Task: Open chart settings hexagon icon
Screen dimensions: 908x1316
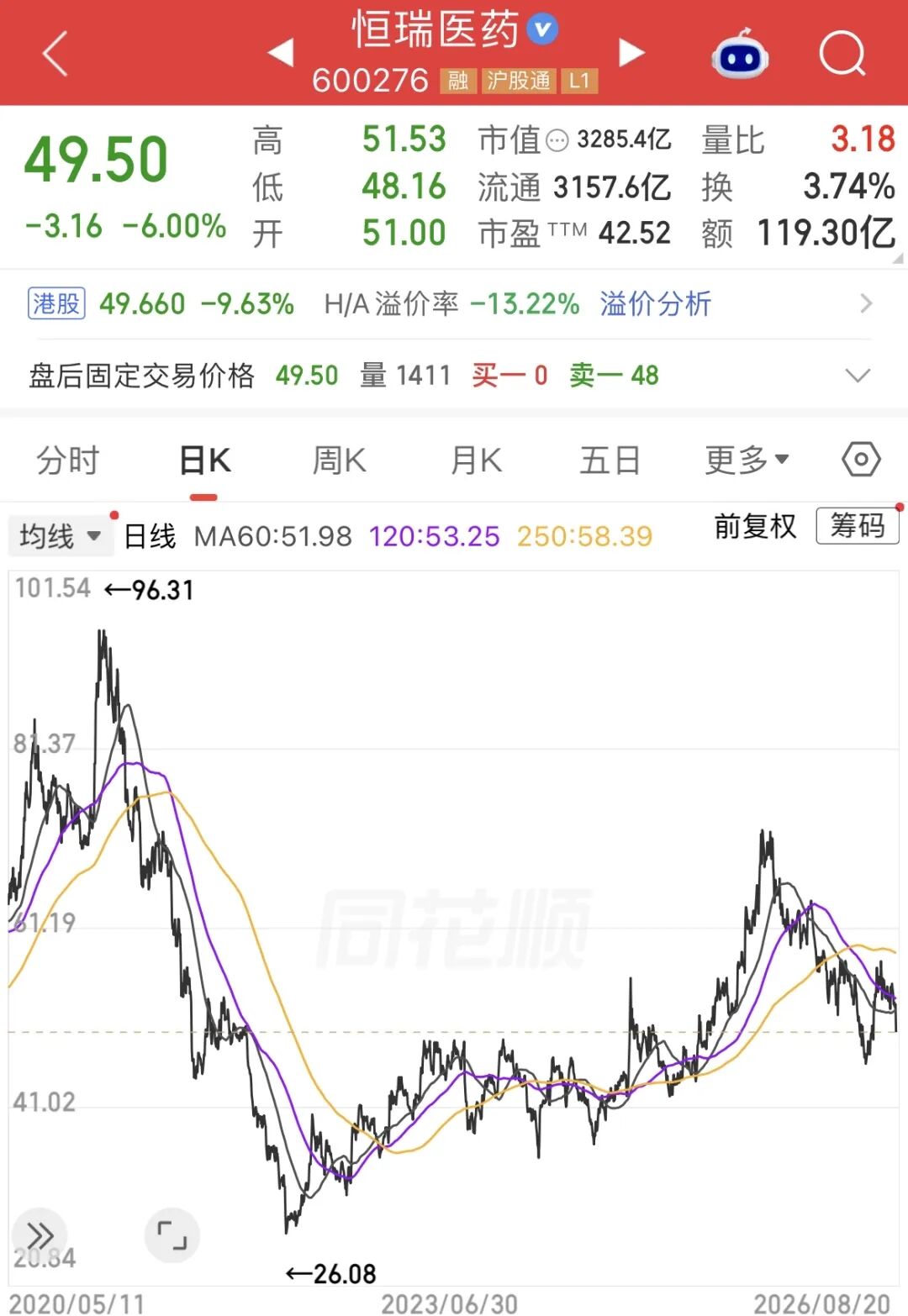Action: point(861,460)
